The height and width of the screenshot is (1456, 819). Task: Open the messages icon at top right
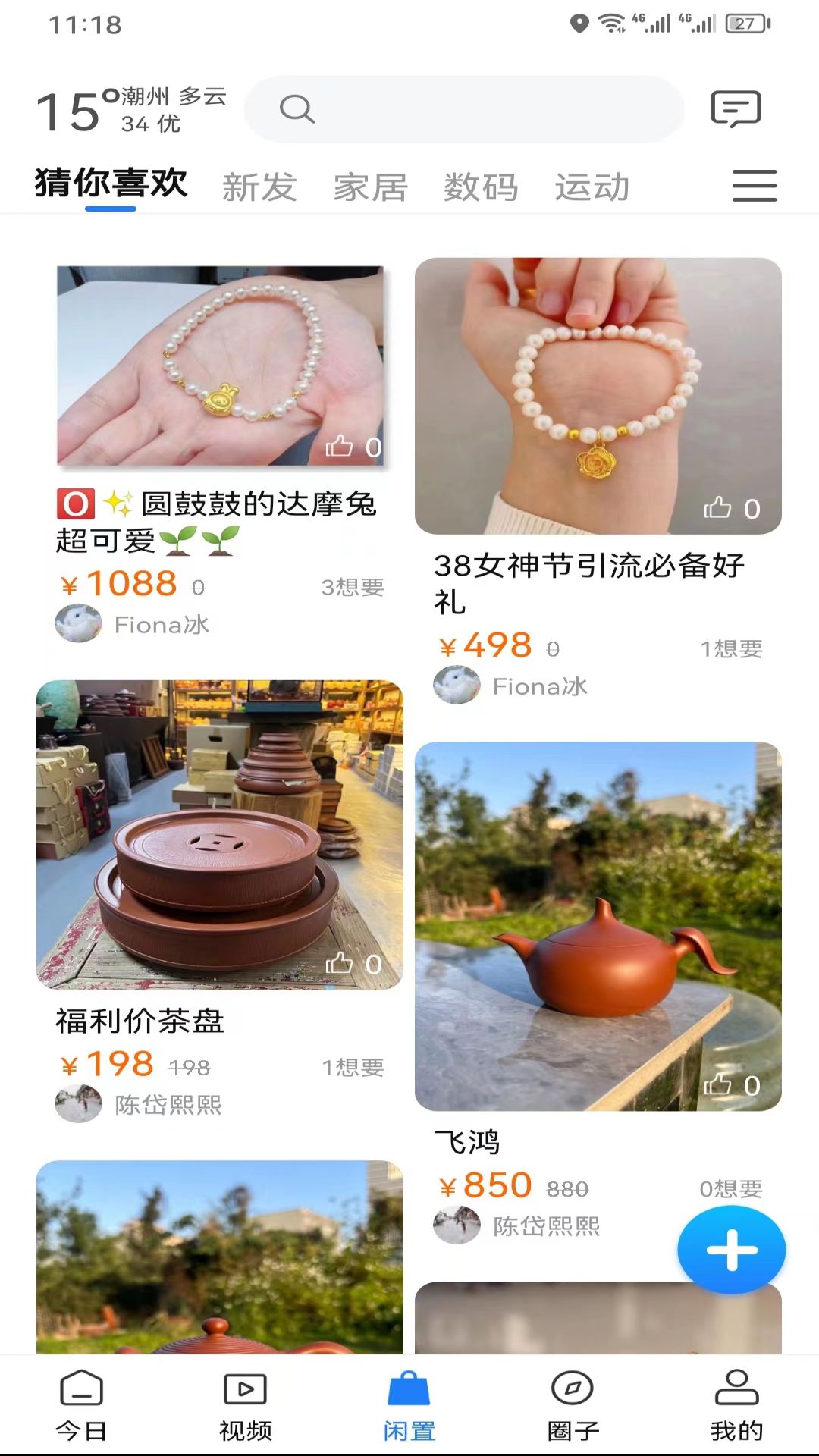point(736,108)
